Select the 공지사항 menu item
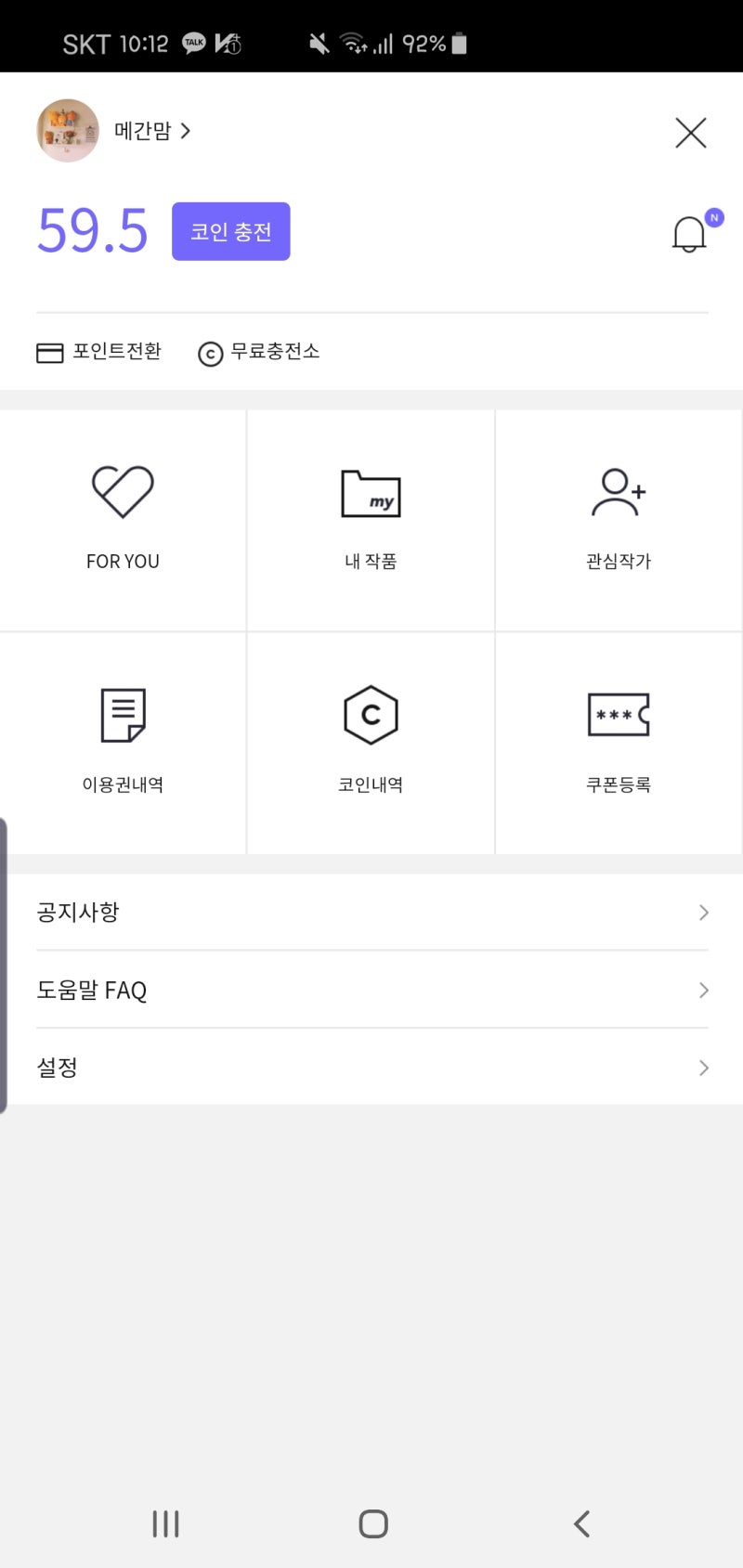 (x=78, y=913)
